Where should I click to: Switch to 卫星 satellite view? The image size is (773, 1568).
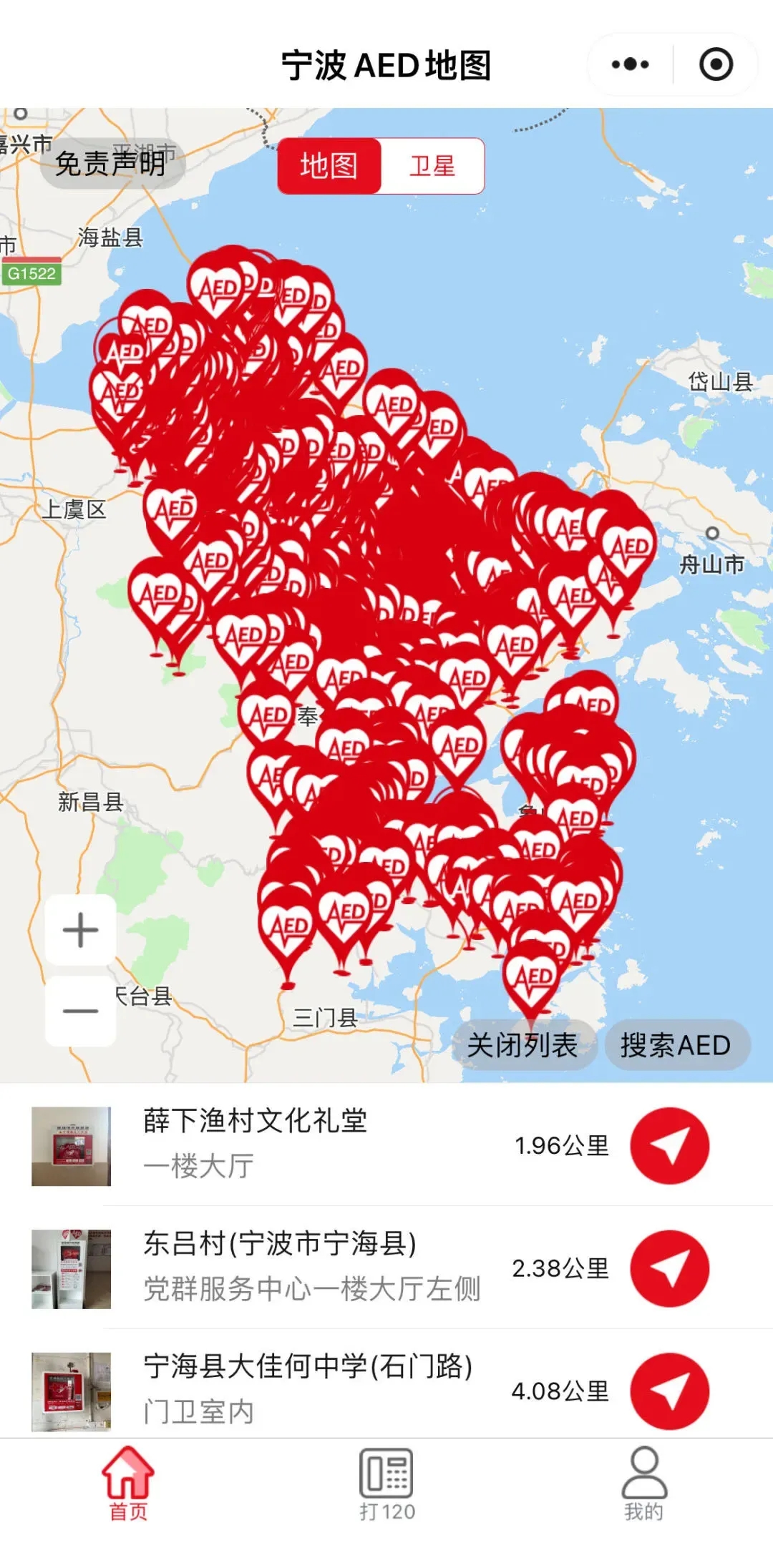point(432,166)
